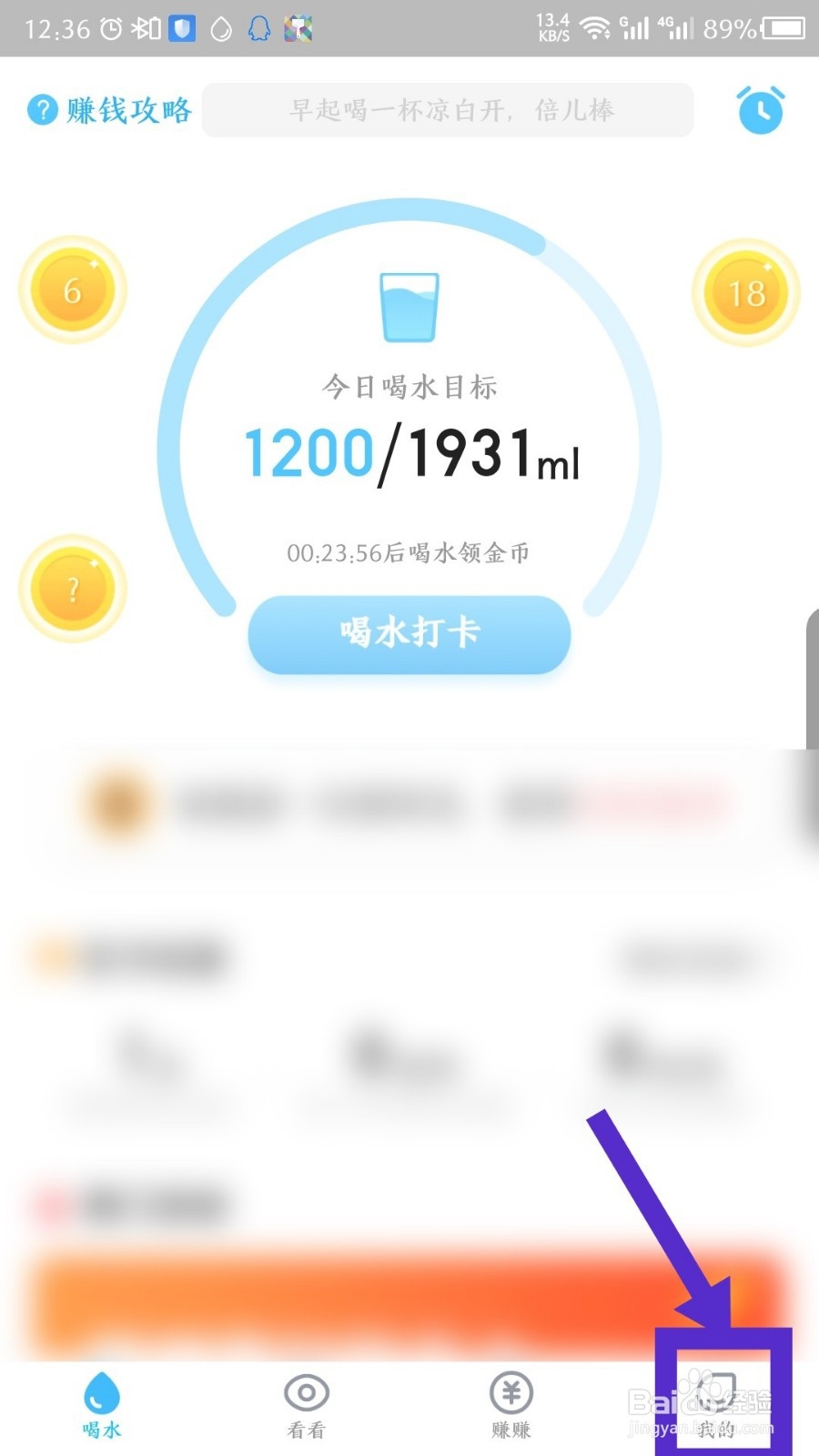
Task: Select the 喝水 water drop tab icon
Action: tap(101, 1390)
